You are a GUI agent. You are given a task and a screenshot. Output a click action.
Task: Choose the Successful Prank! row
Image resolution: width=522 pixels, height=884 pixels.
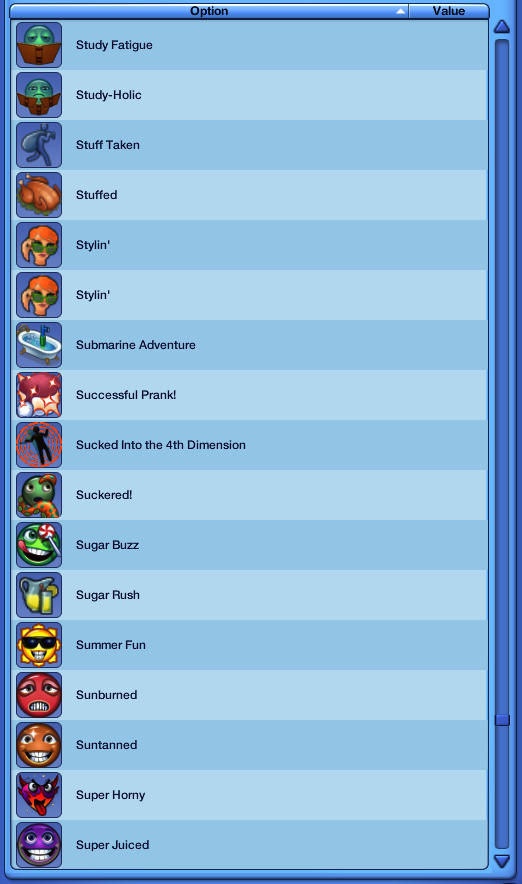[249, 395]
